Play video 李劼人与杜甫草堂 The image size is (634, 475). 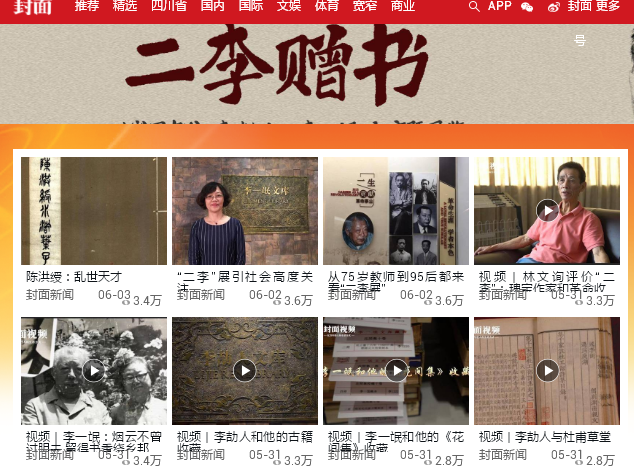click(547, 371)
